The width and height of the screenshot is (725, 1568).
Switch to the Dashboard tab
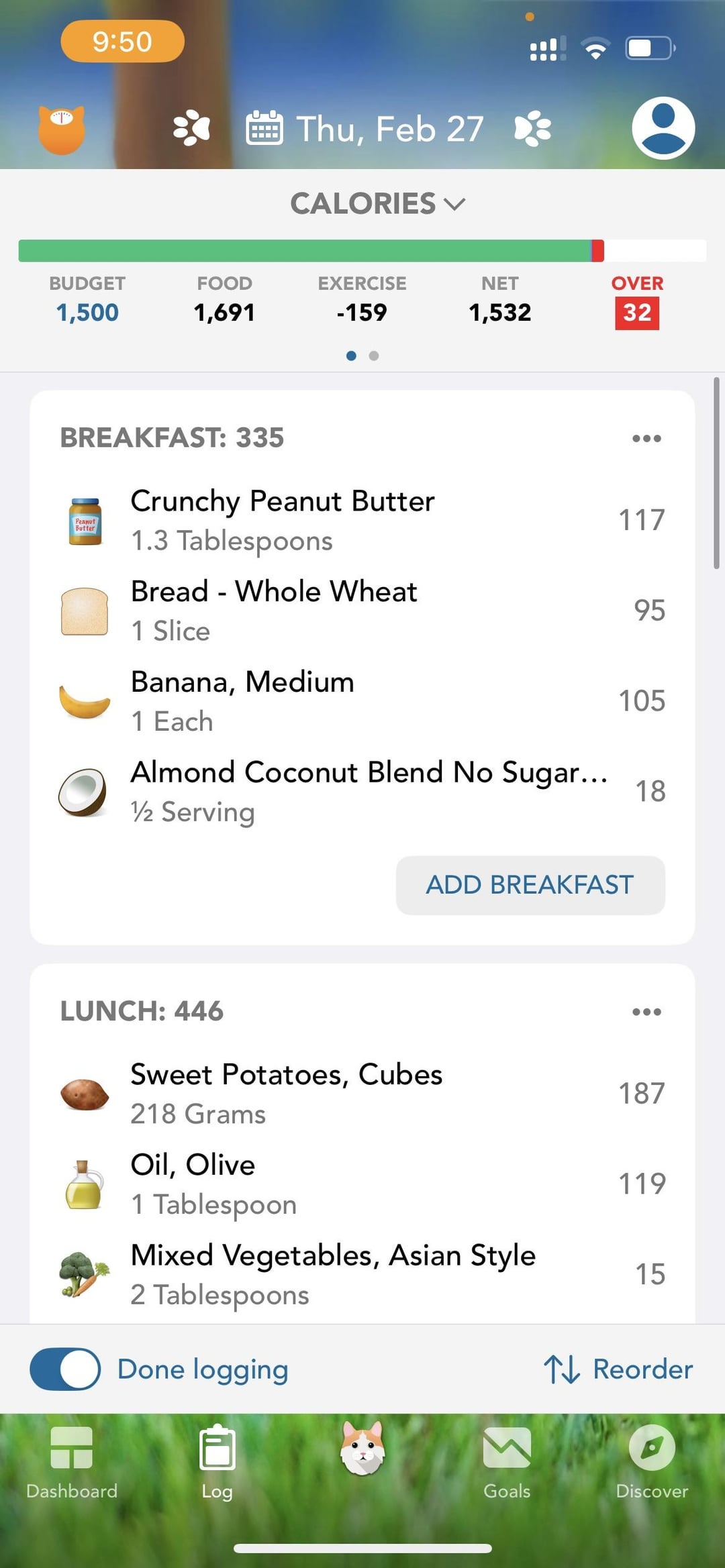point(71,1463)
